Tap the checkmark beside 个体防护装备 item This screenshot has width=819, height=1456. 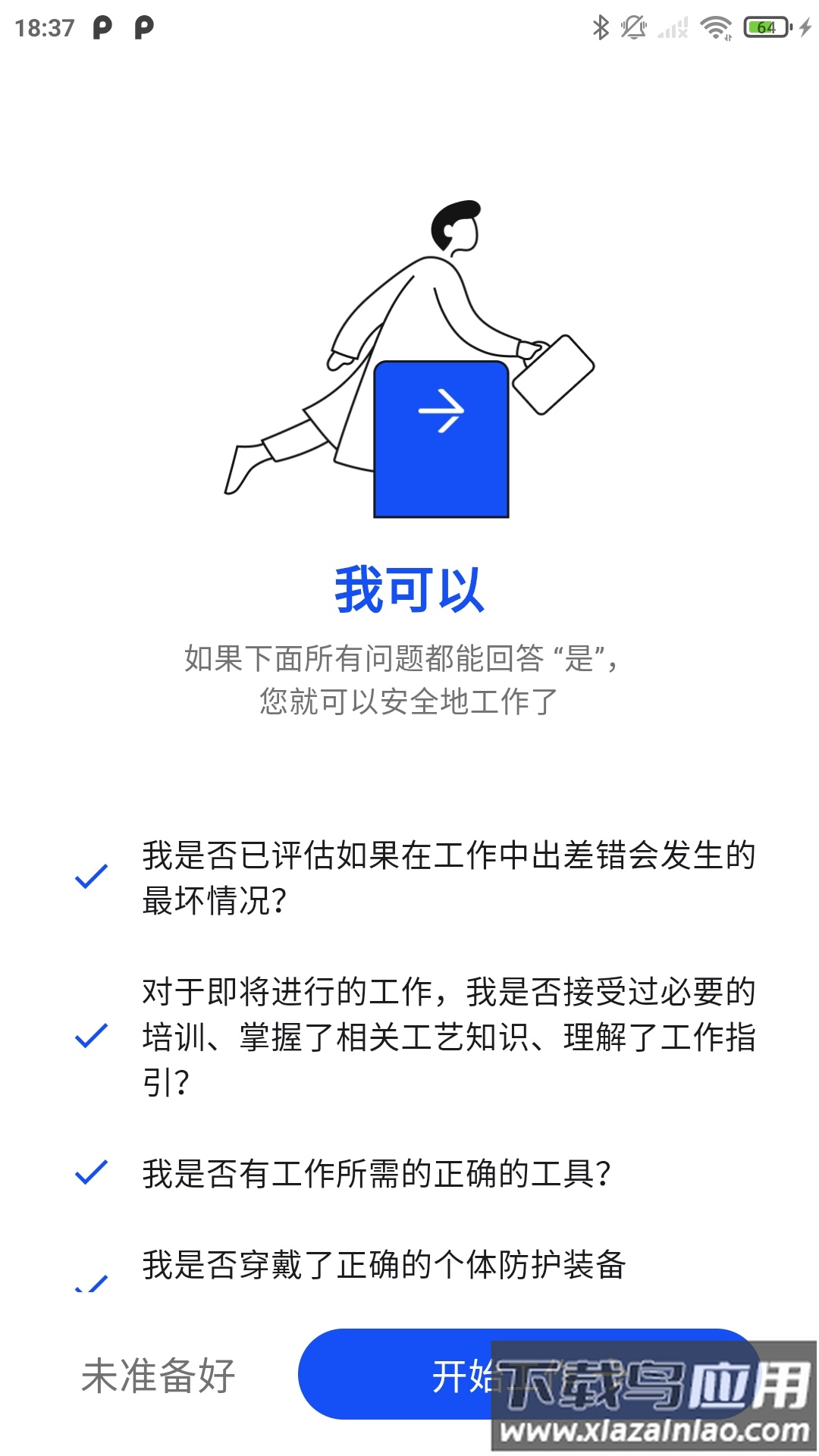(x=91, y=1282)
